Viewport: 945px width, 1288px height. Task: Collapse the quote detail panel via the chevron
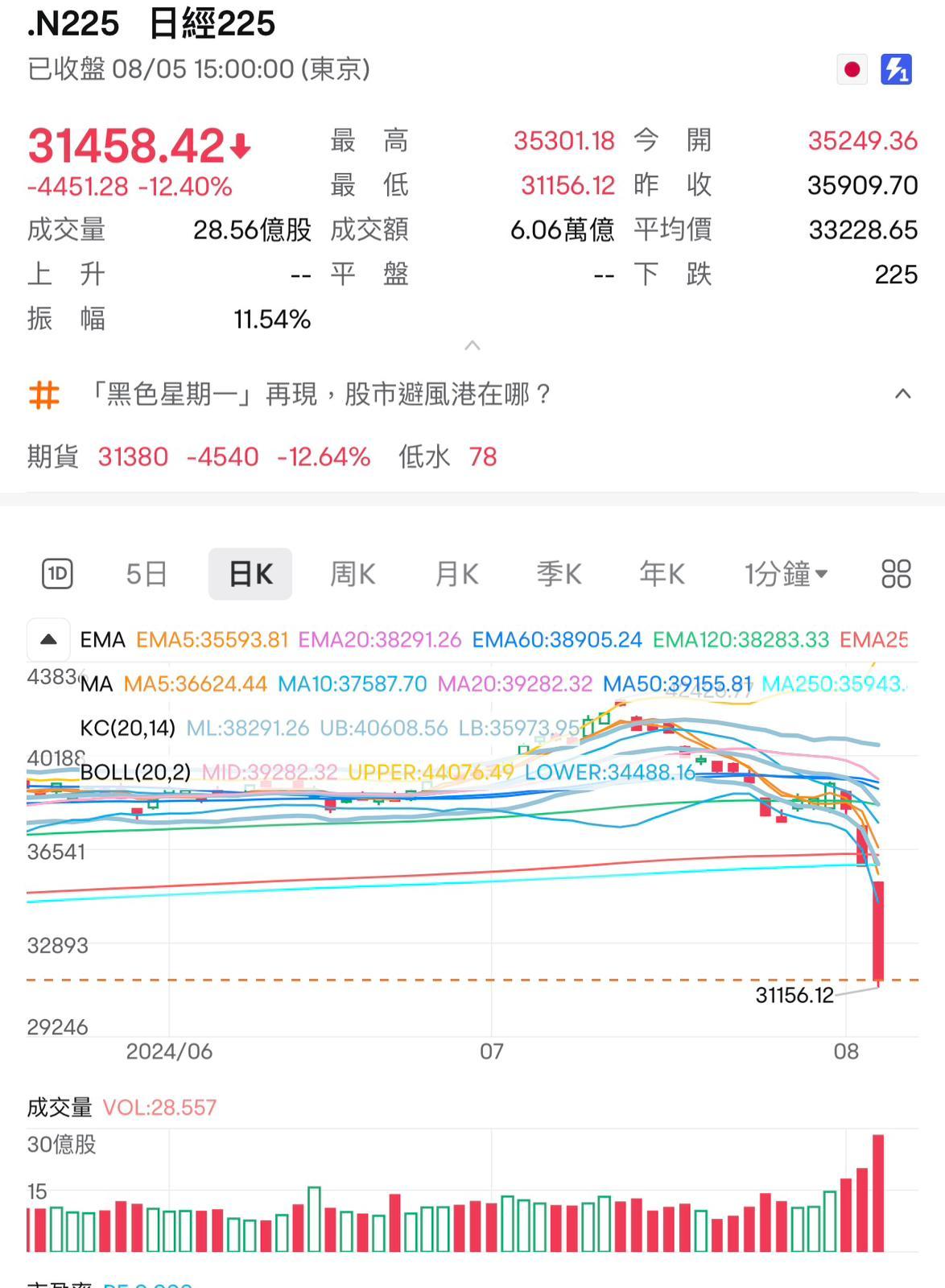pyautogui.click(x=472, y=346)
